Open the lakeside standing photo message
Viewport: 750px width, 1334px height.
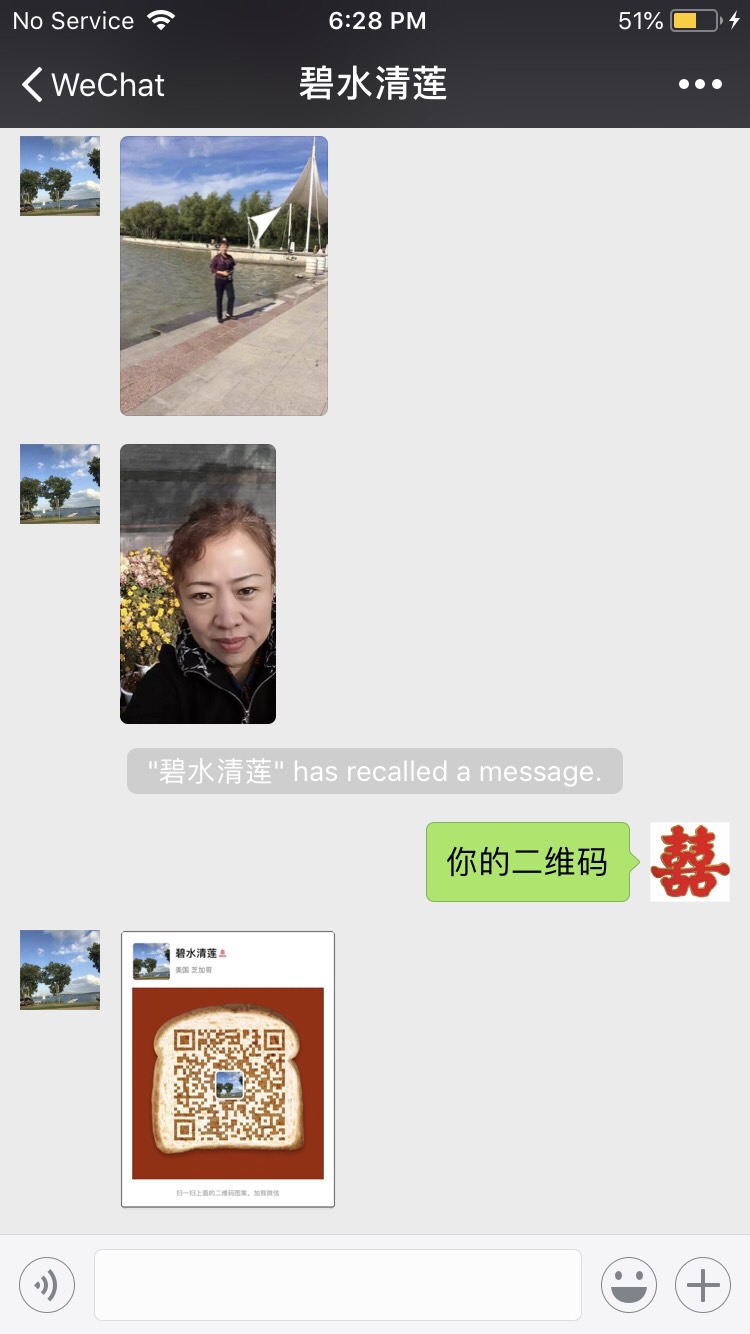(x=224, y=275)
